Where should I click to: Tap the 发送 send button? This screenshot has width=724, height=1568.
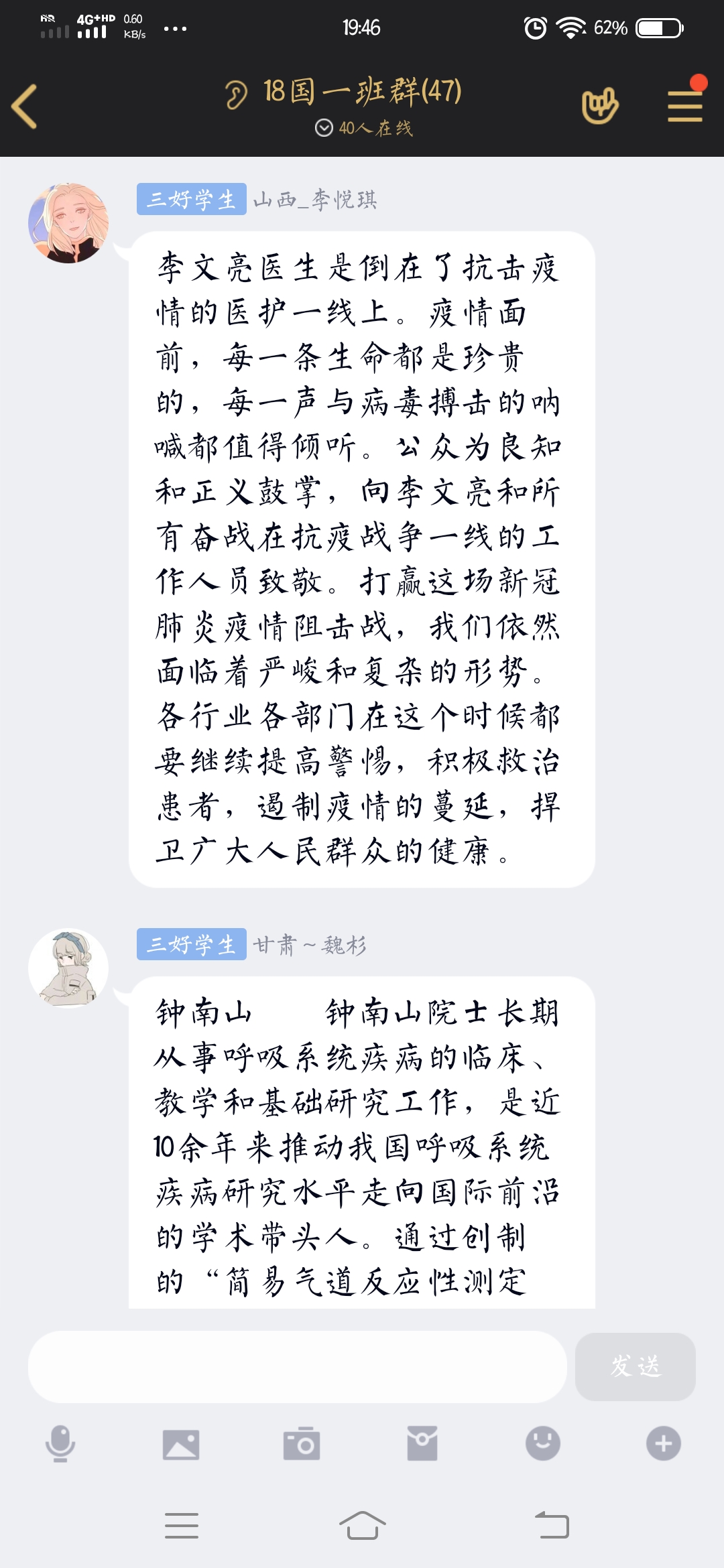pyautogui.click(x=635, y=1367)
